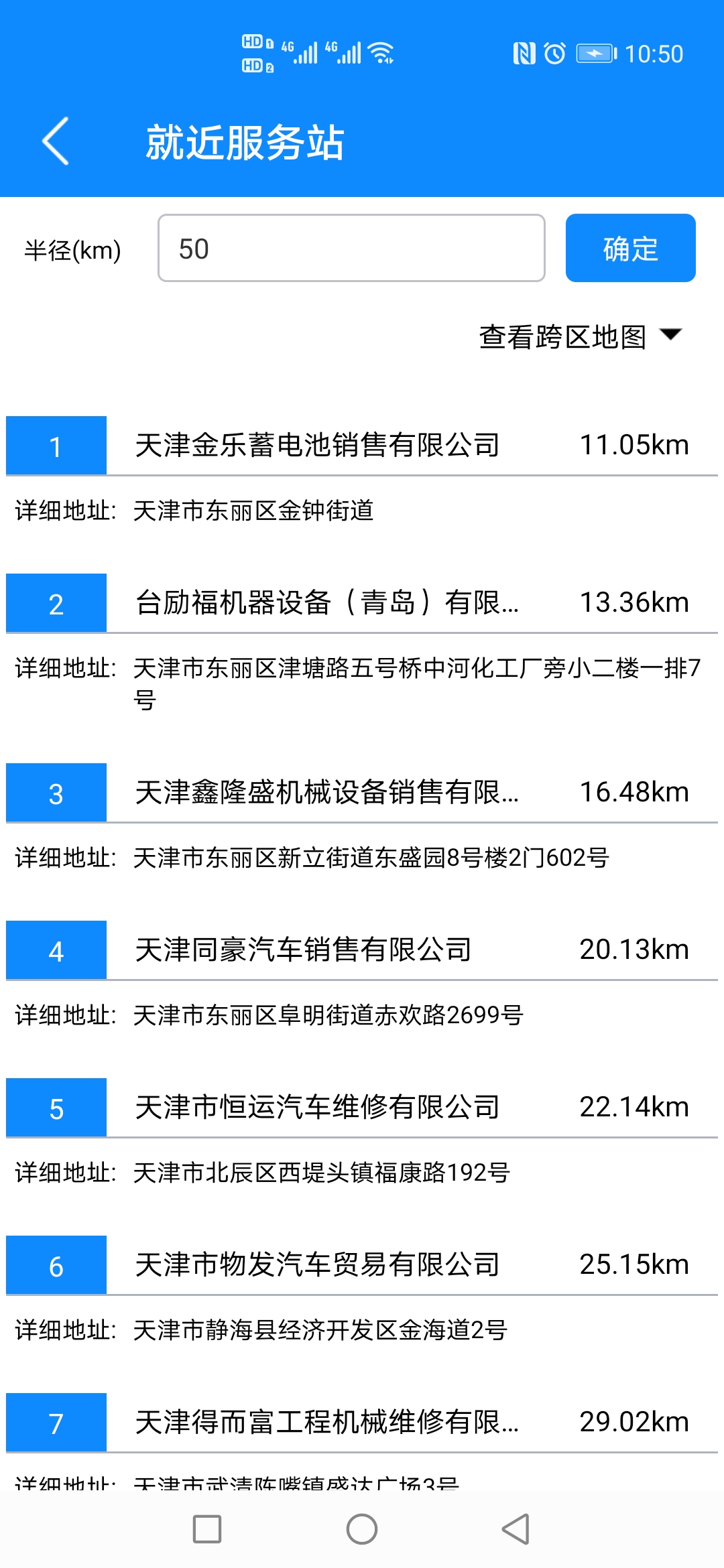This screenshot has height=1568, width=724.
Task: Open 天津金乐蓄电池销售有限公司 station
Action: (x=317, y=446)
